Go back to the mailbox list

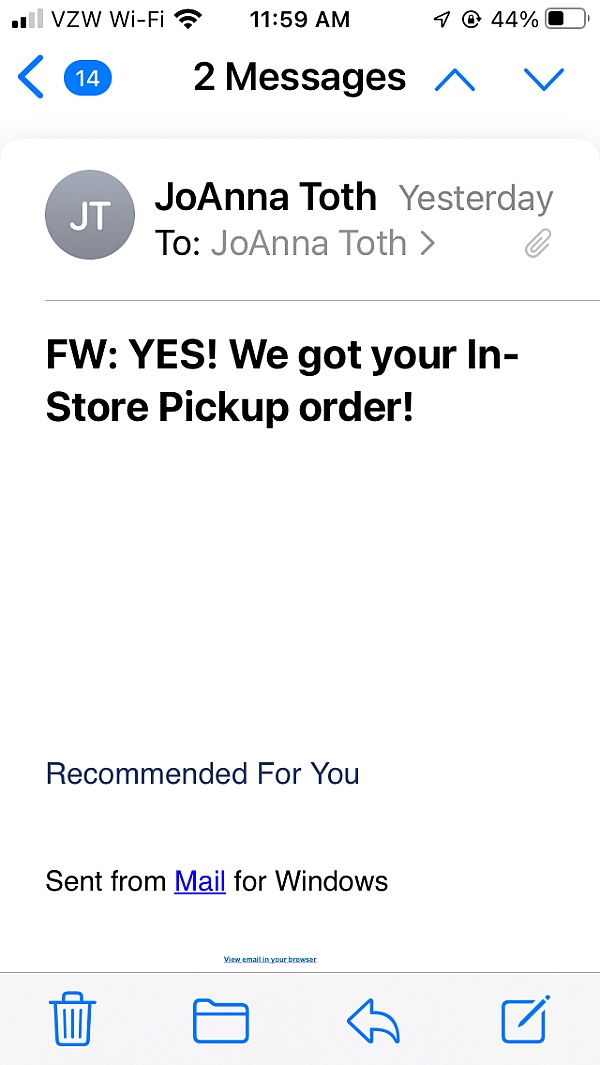pyautogui.click(x=31, y=78)
